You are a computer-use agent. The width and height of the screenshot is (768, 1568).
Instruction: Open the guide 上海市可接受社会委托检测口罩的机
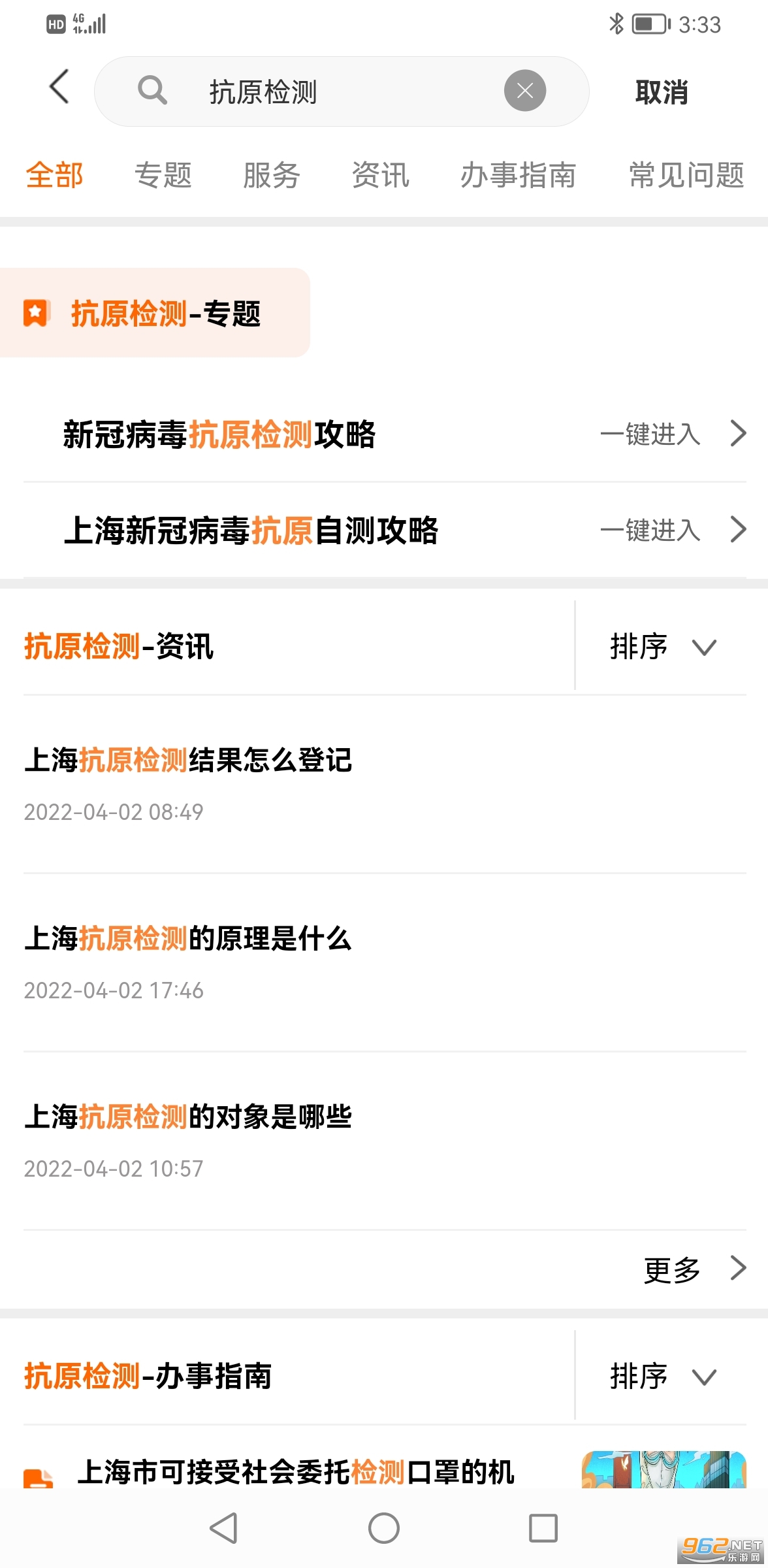[295, 1473]
